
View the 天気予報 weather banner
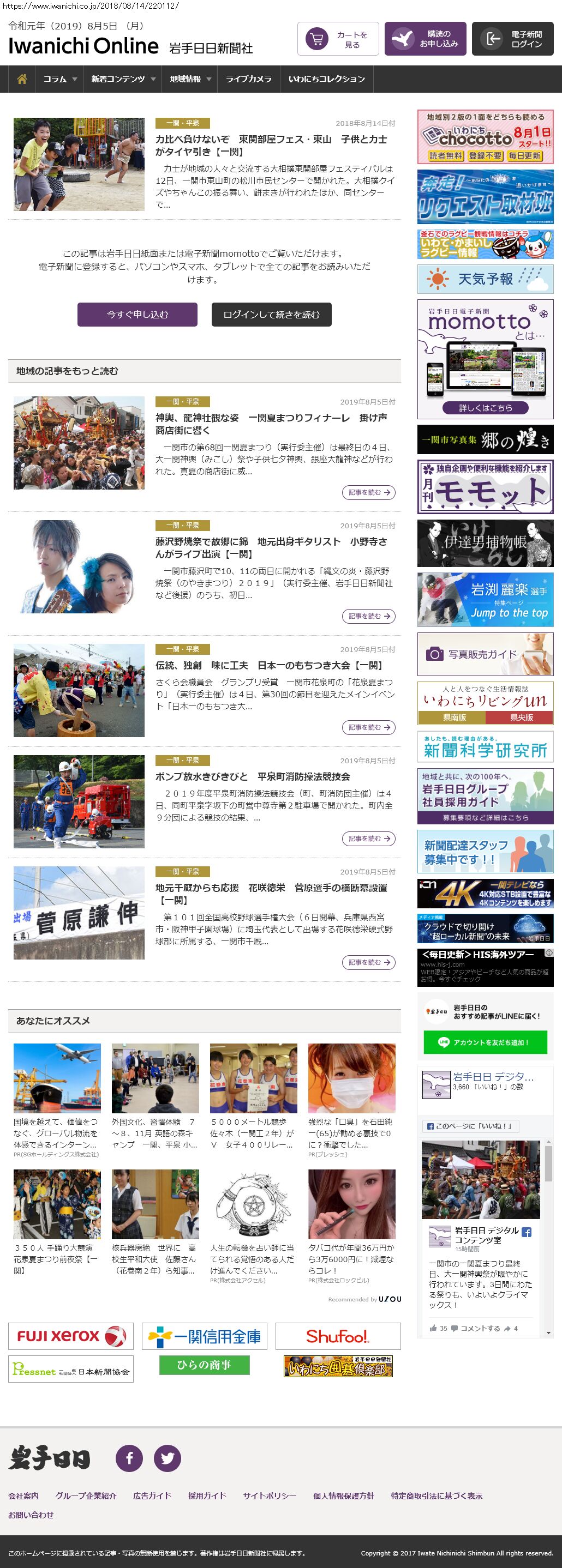coord(485,279)
